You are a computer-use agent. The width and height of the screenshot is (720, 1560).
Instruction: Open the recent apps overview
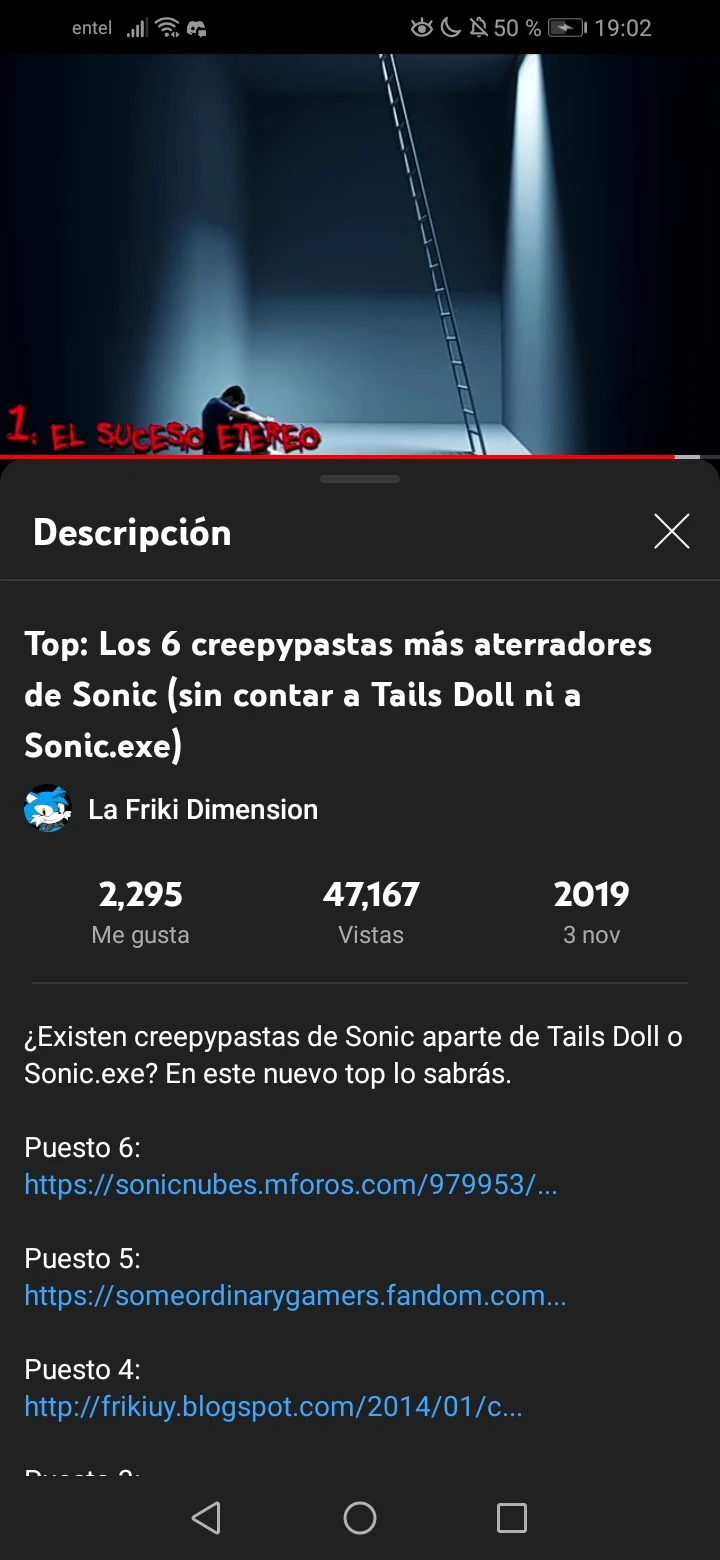(x=512, y=1518)
